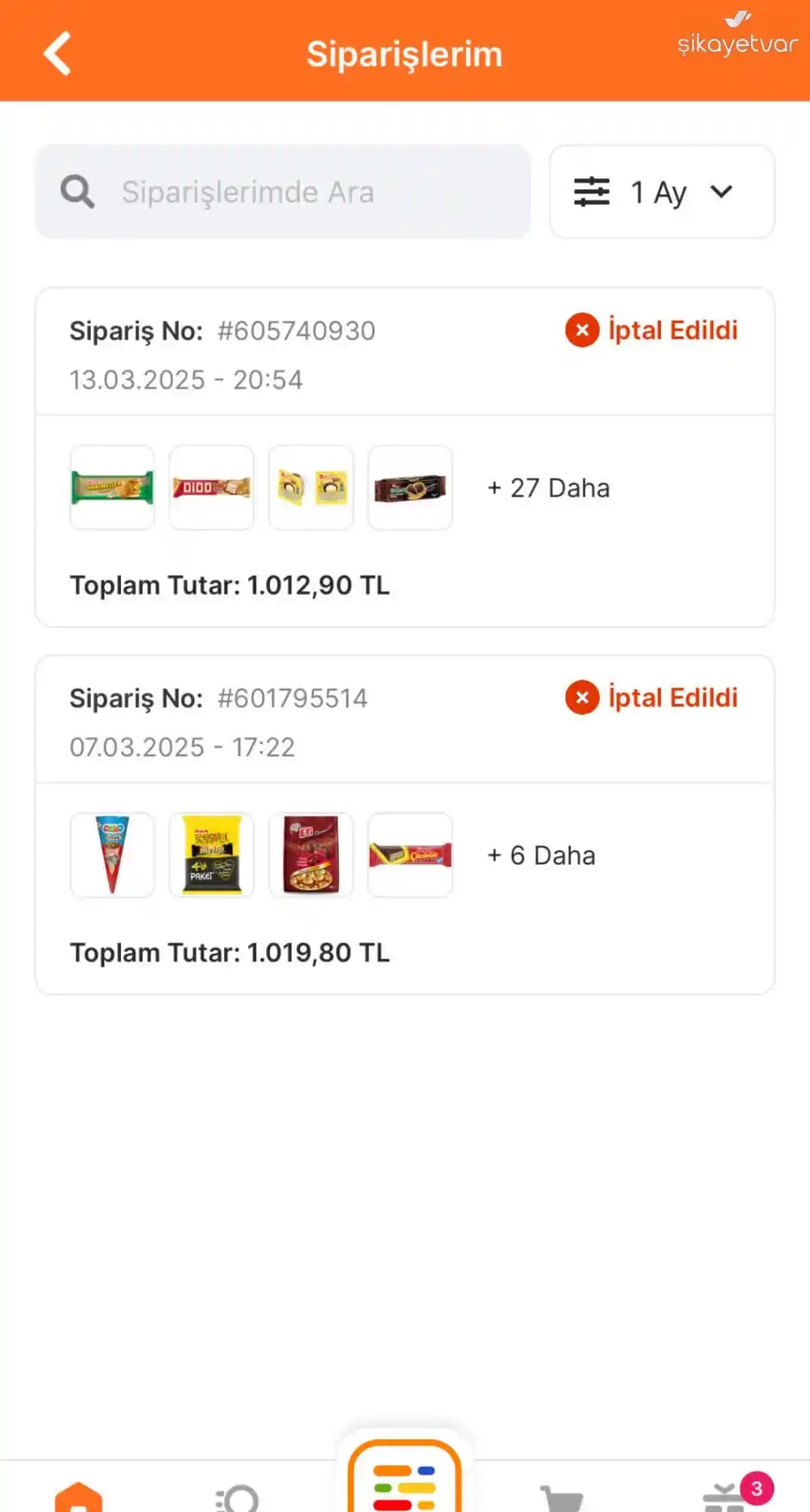Tap the magnifier icon in the search bar
The width and height of the screenshot is (810, 1512).
click(x=76, y=191)
